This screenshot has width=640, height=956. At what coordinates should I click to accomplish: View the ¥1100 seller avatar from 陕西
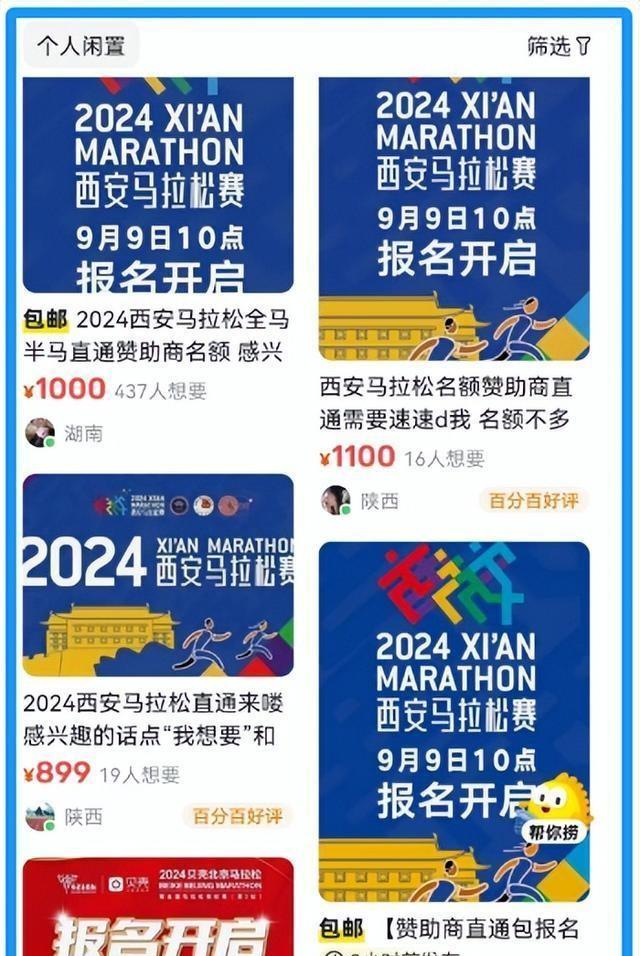(x=336, y=500)
